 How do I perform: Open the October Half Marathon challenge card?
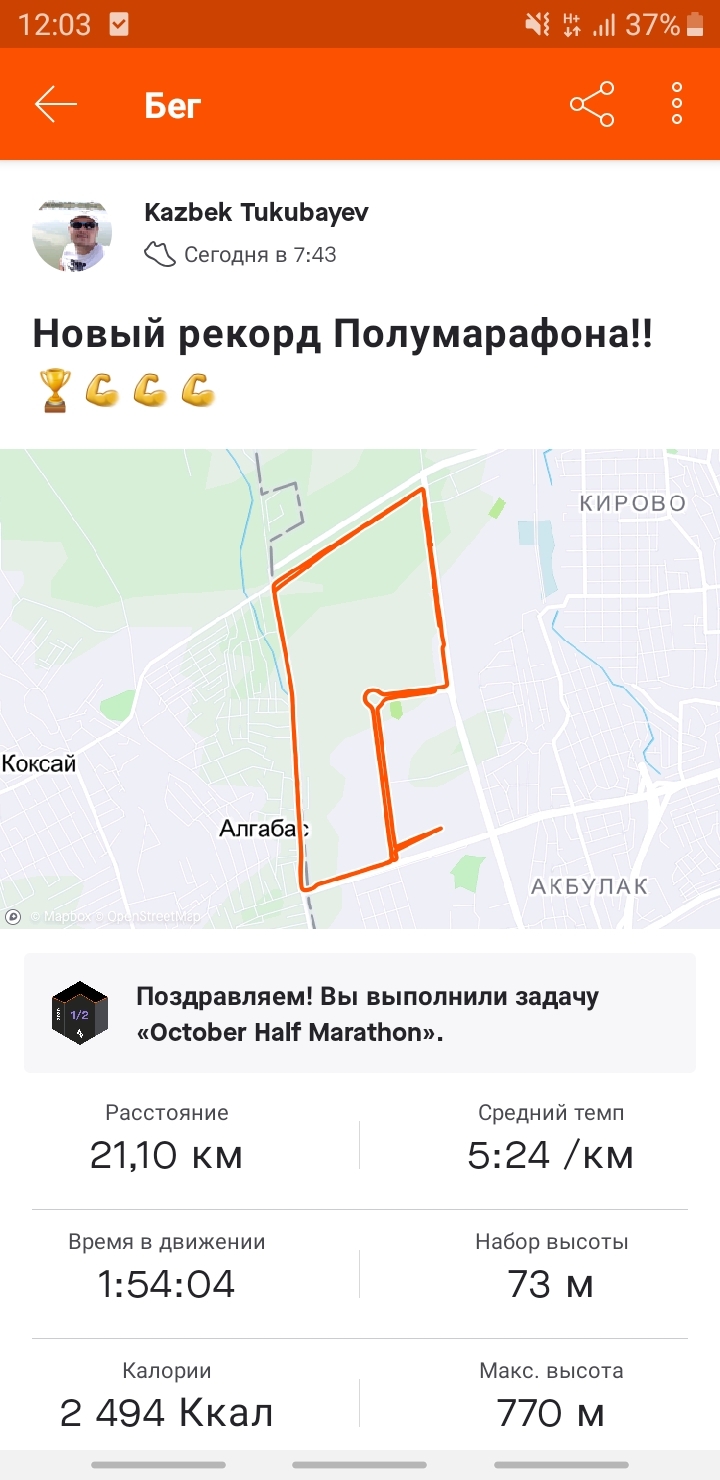click(360, 1013)
